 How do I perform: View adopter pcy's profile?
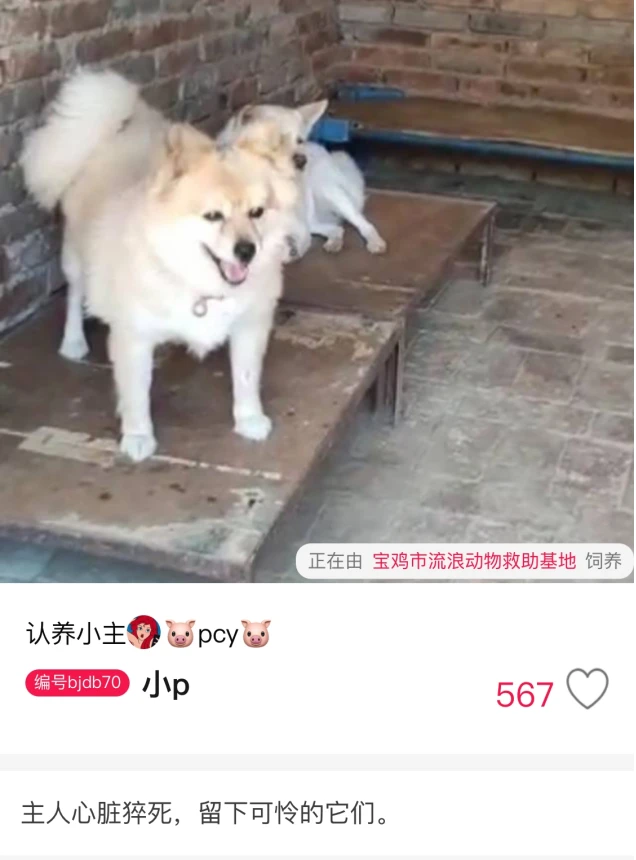click(x=216, y=633)
